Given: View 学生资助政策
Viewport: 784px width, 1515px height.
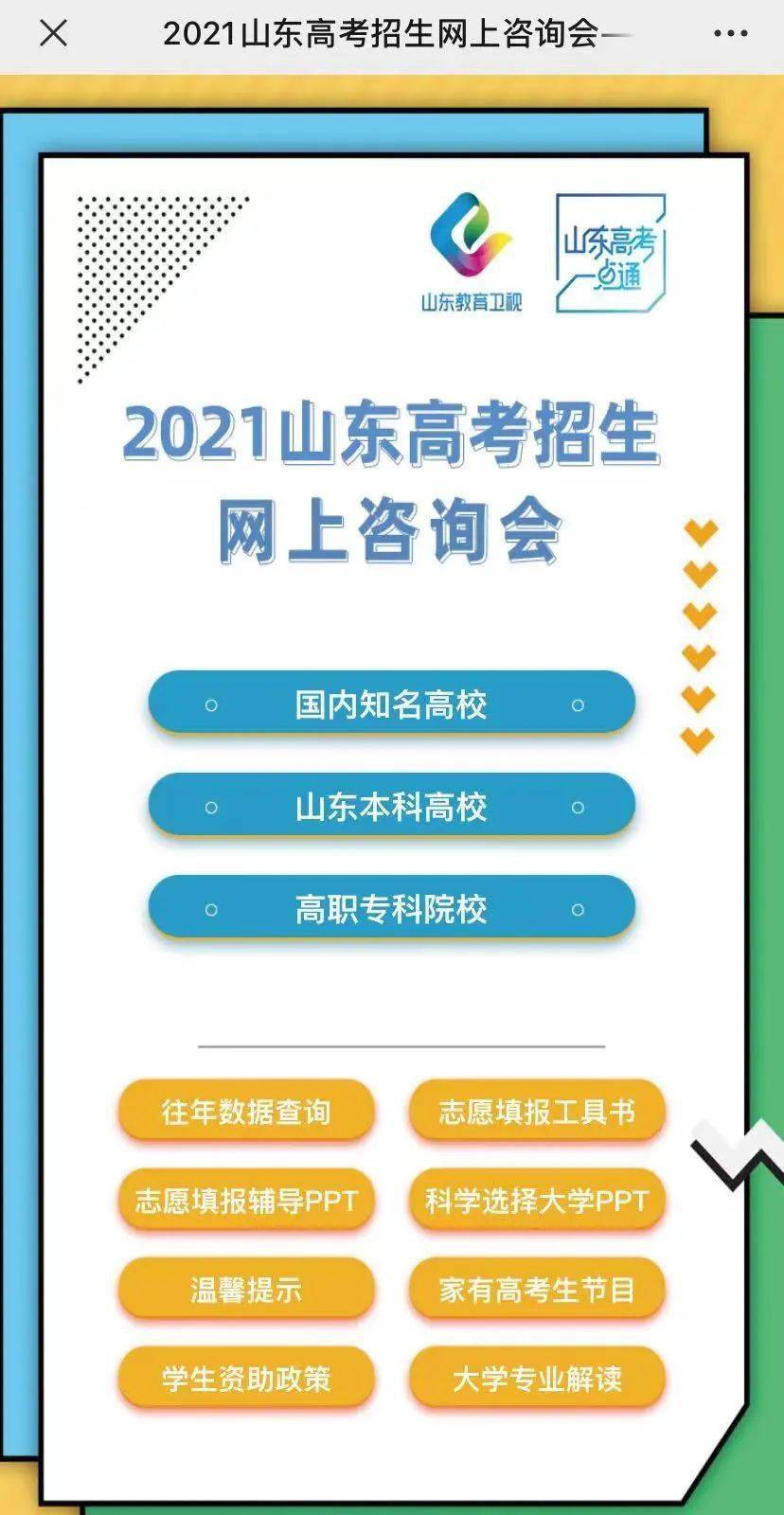Looking at the screenshot, I should pyautogui.click(x=246, y=1378).
